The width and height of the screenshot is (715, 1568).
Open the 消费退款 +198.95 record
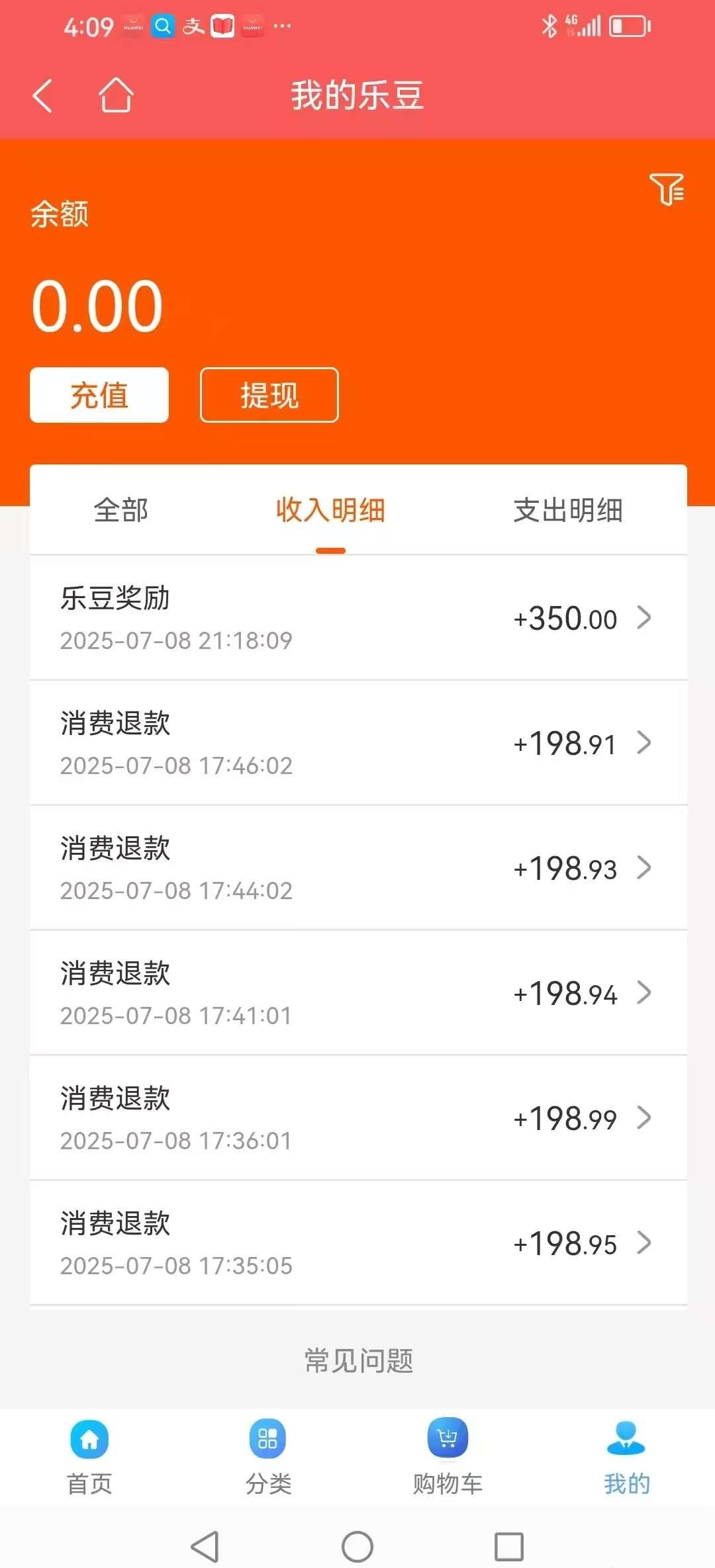[358, 1243]
